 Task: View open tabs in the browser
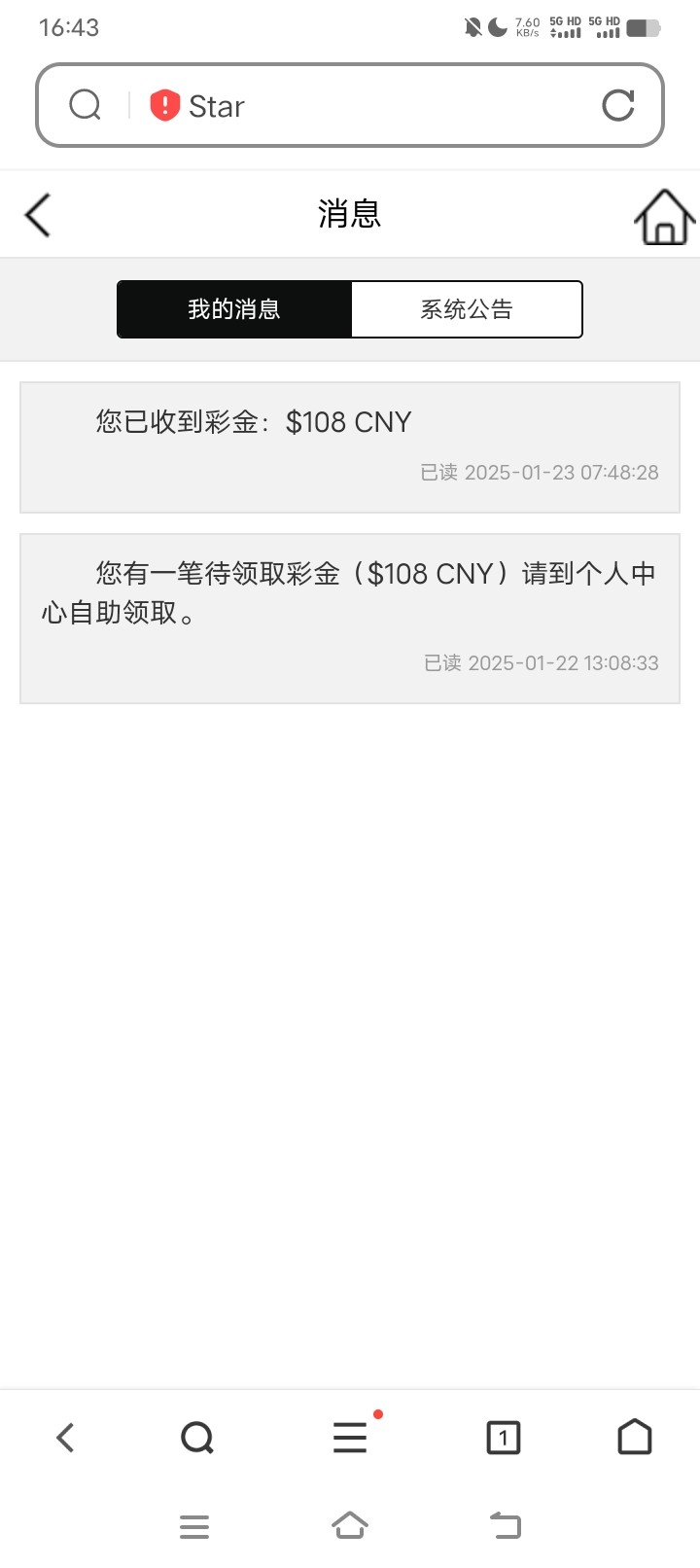coord(503,1438)
